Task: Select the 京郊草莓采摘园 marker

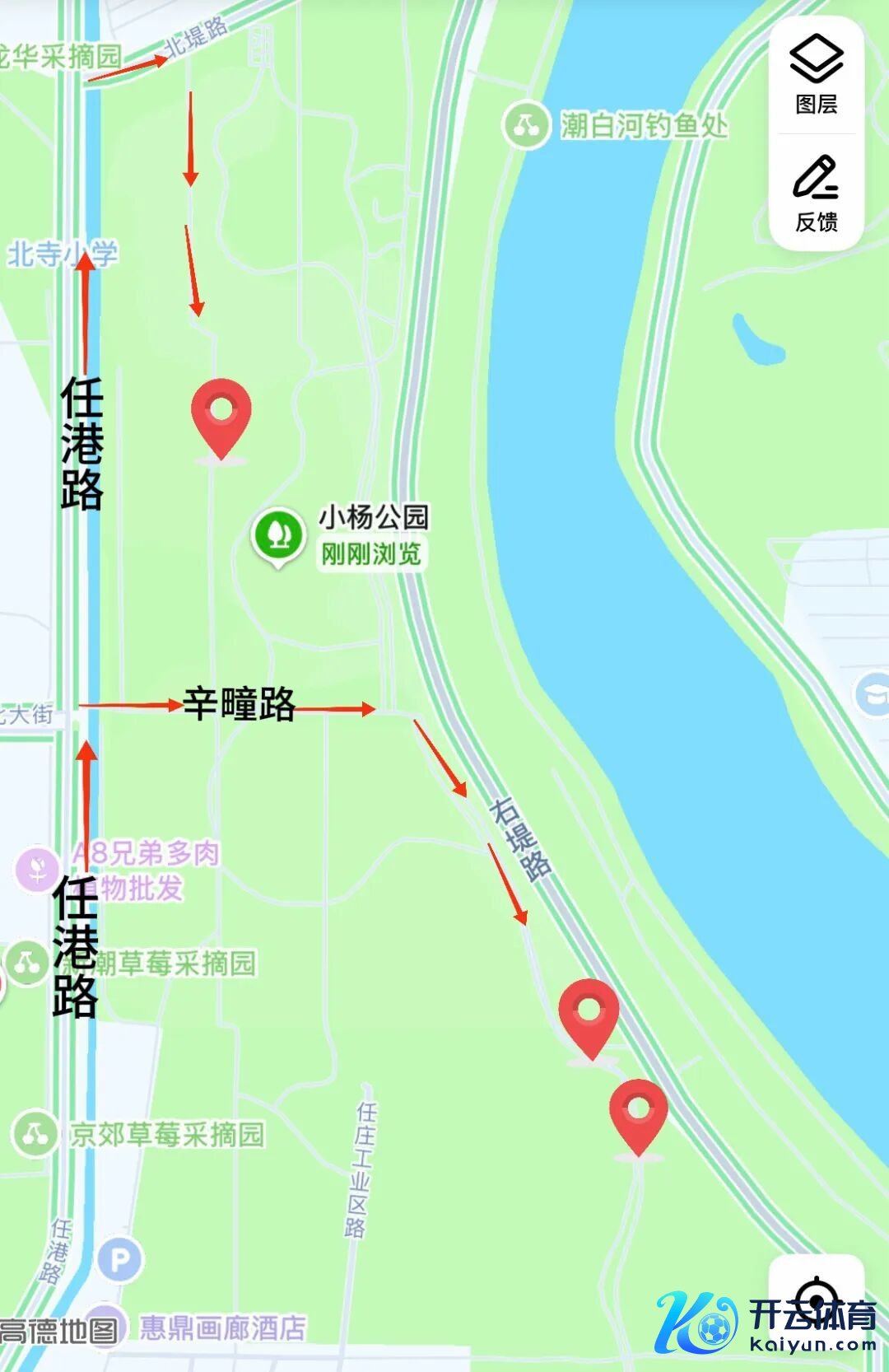Action: 35,1135
